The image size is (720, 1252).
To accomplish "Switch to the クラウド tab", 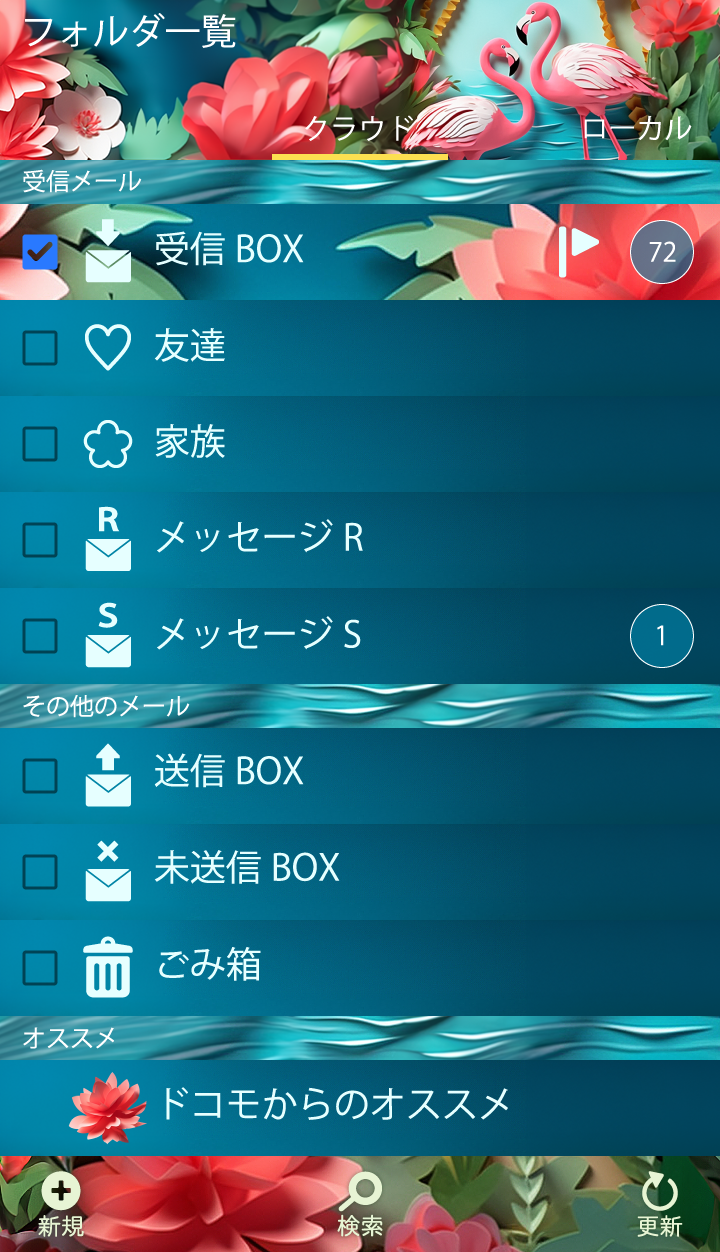I will pos(360,128).
